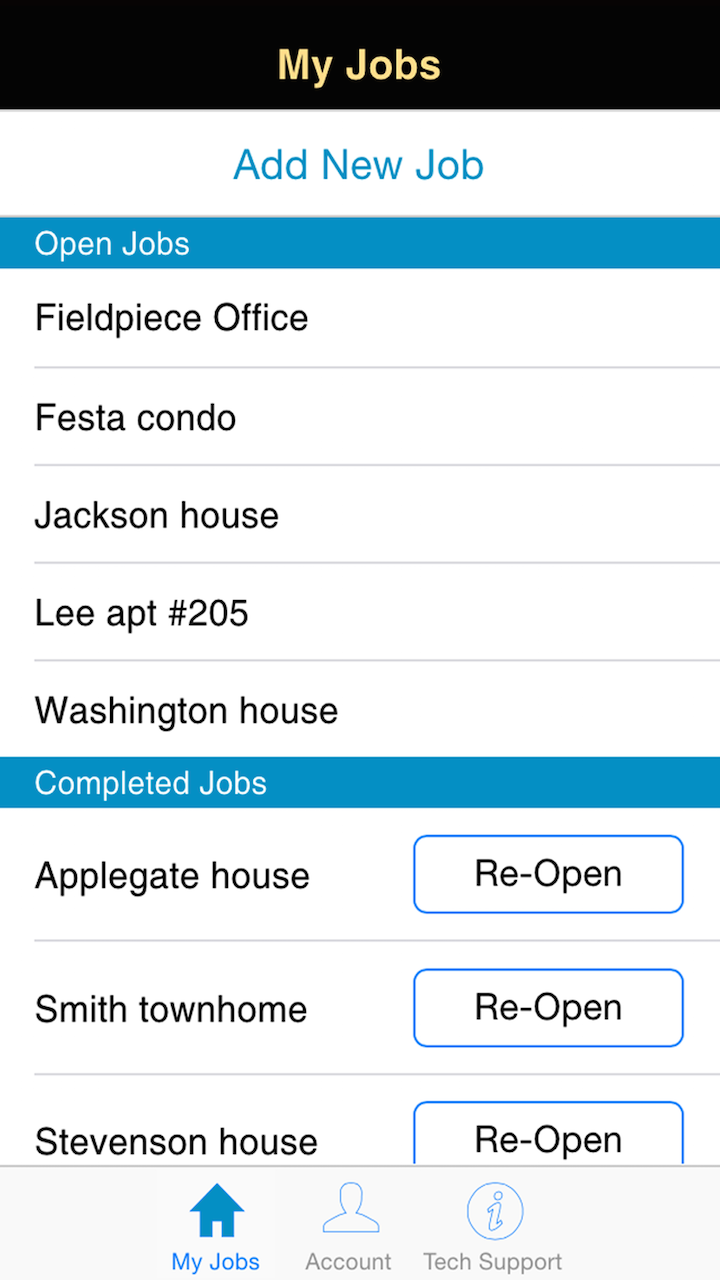The height and width of the screenshot is (1280, 720).
Task: Select the Festa condo job
Action: [x=135, y=417]
